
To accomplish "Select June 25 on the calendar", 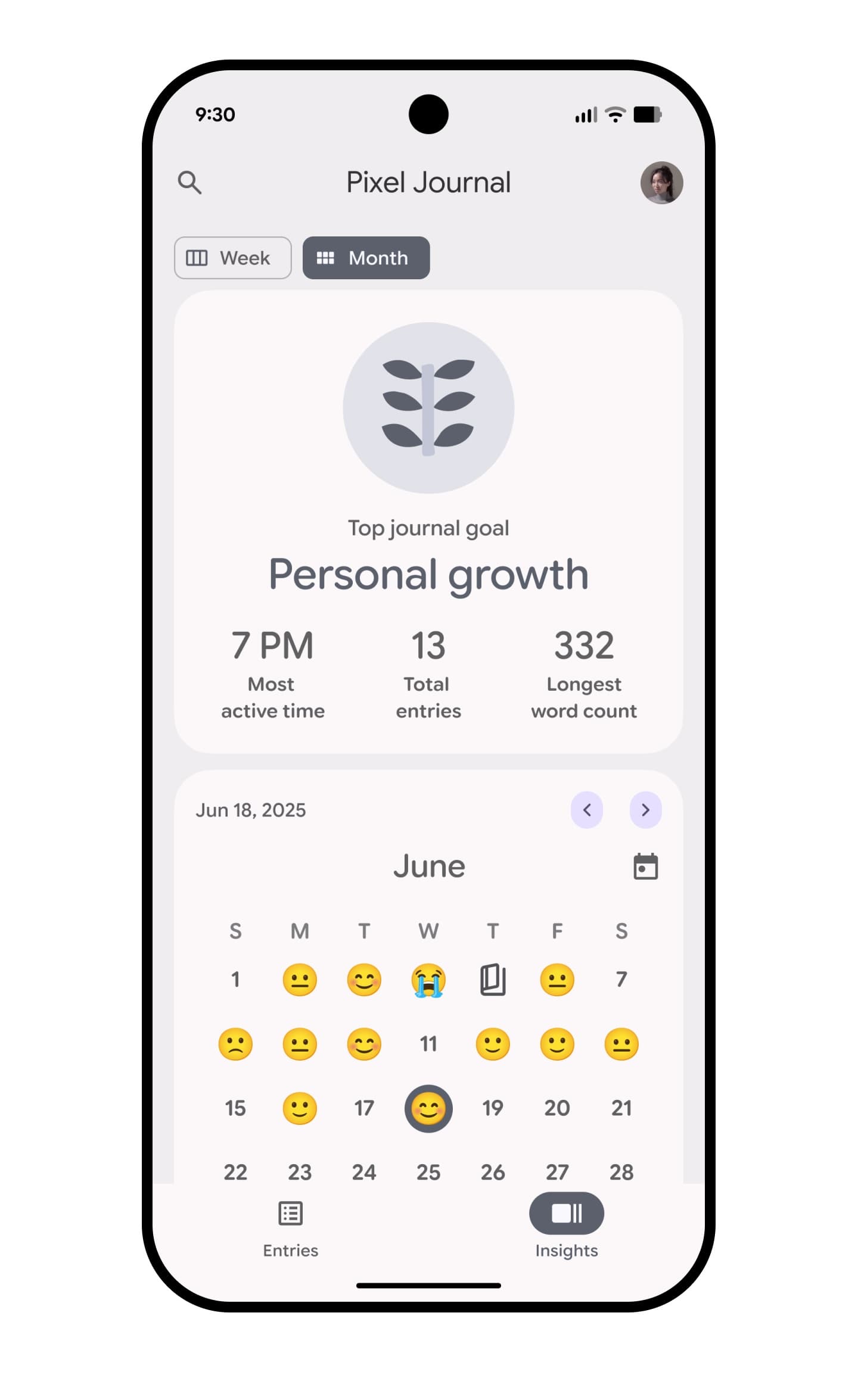I will [428, 1172].
